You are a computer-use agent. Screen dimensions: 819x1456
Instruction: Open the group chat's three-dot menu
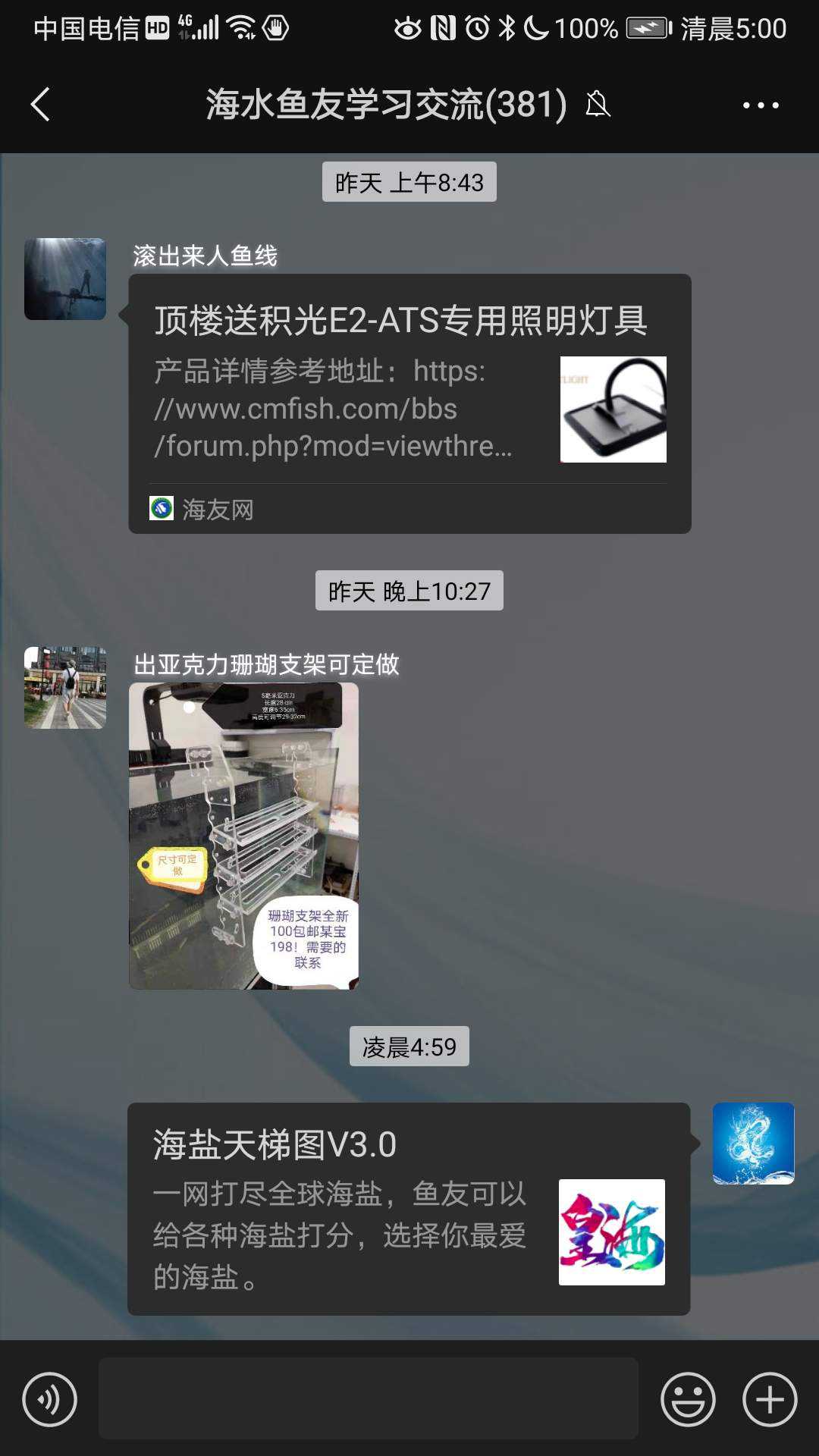tap(760, 105)
